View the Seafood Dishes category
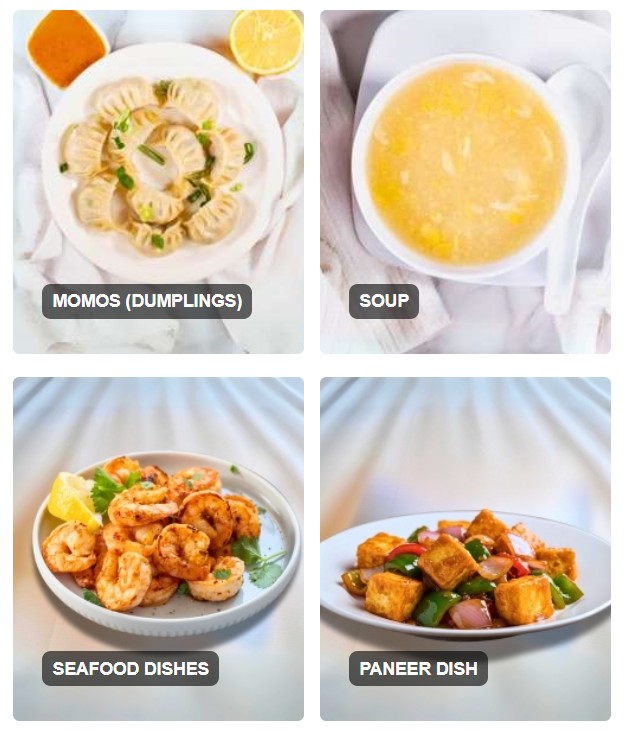625x732 pixels. pos(158,548)
